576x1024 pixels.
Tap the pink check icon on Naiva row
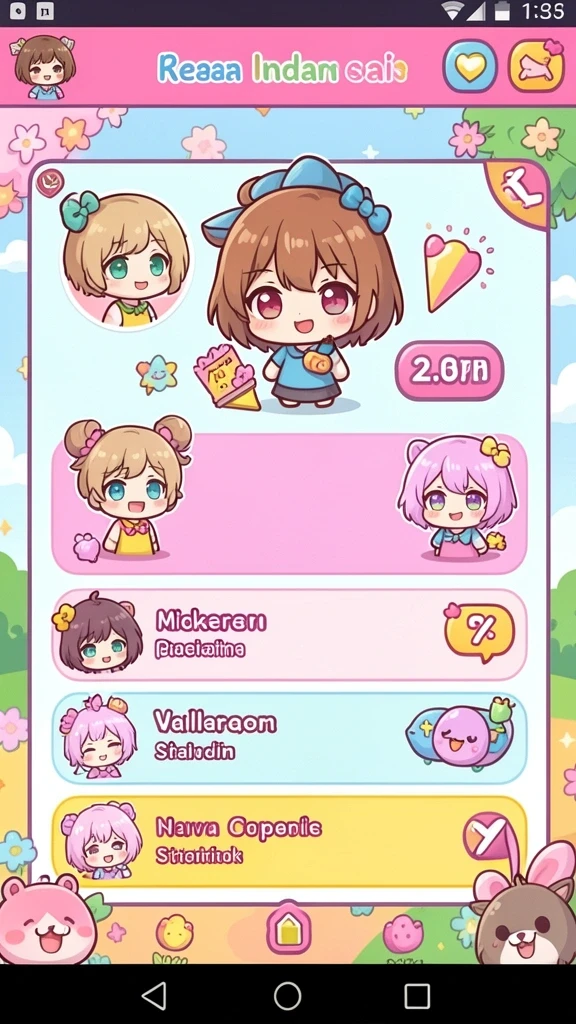487,837
